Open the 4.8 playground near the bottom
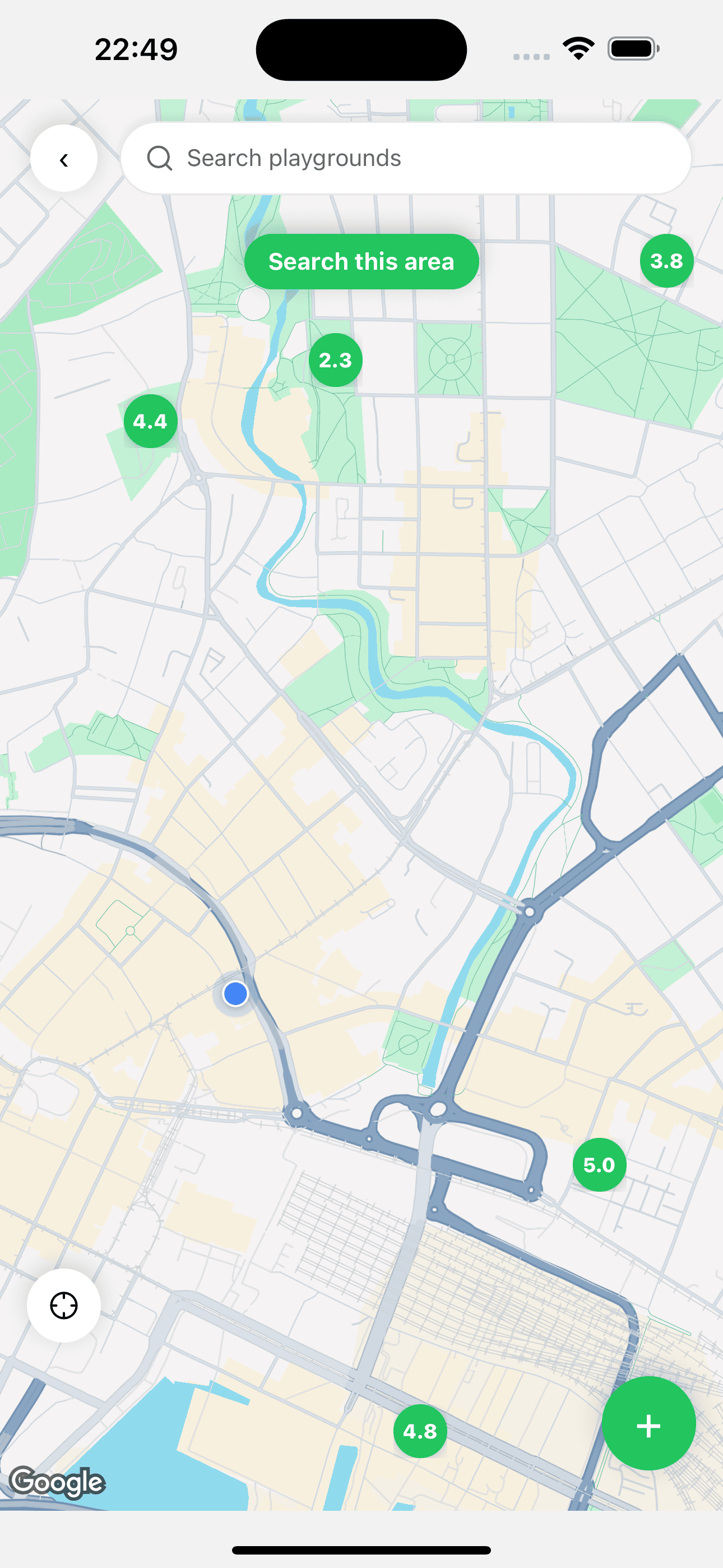Image resolution: width=723 pixels, height=1568 pixels. (420, 1431)
